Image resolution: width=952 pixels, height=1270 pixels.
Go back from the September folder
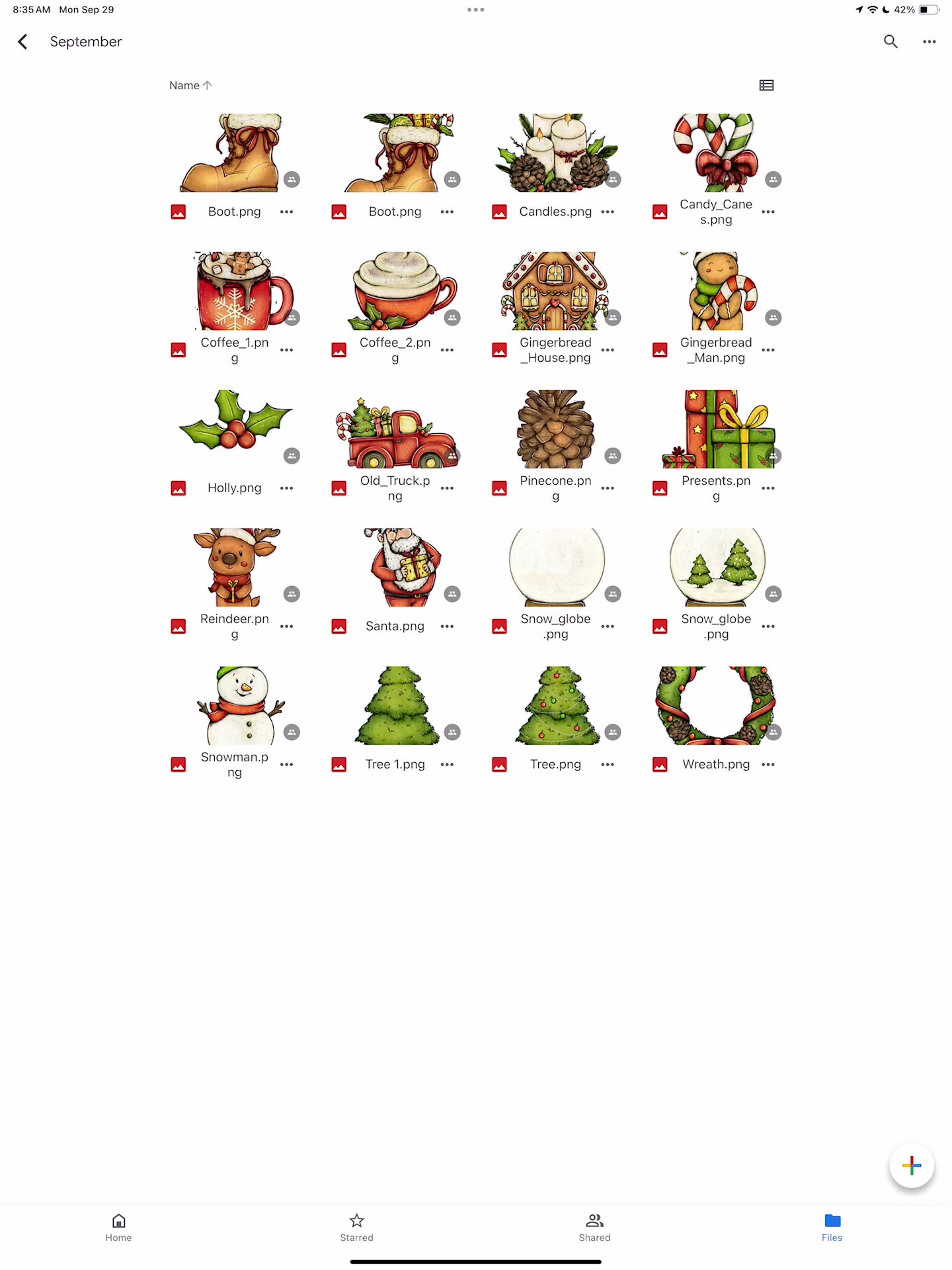click(22, 42)
